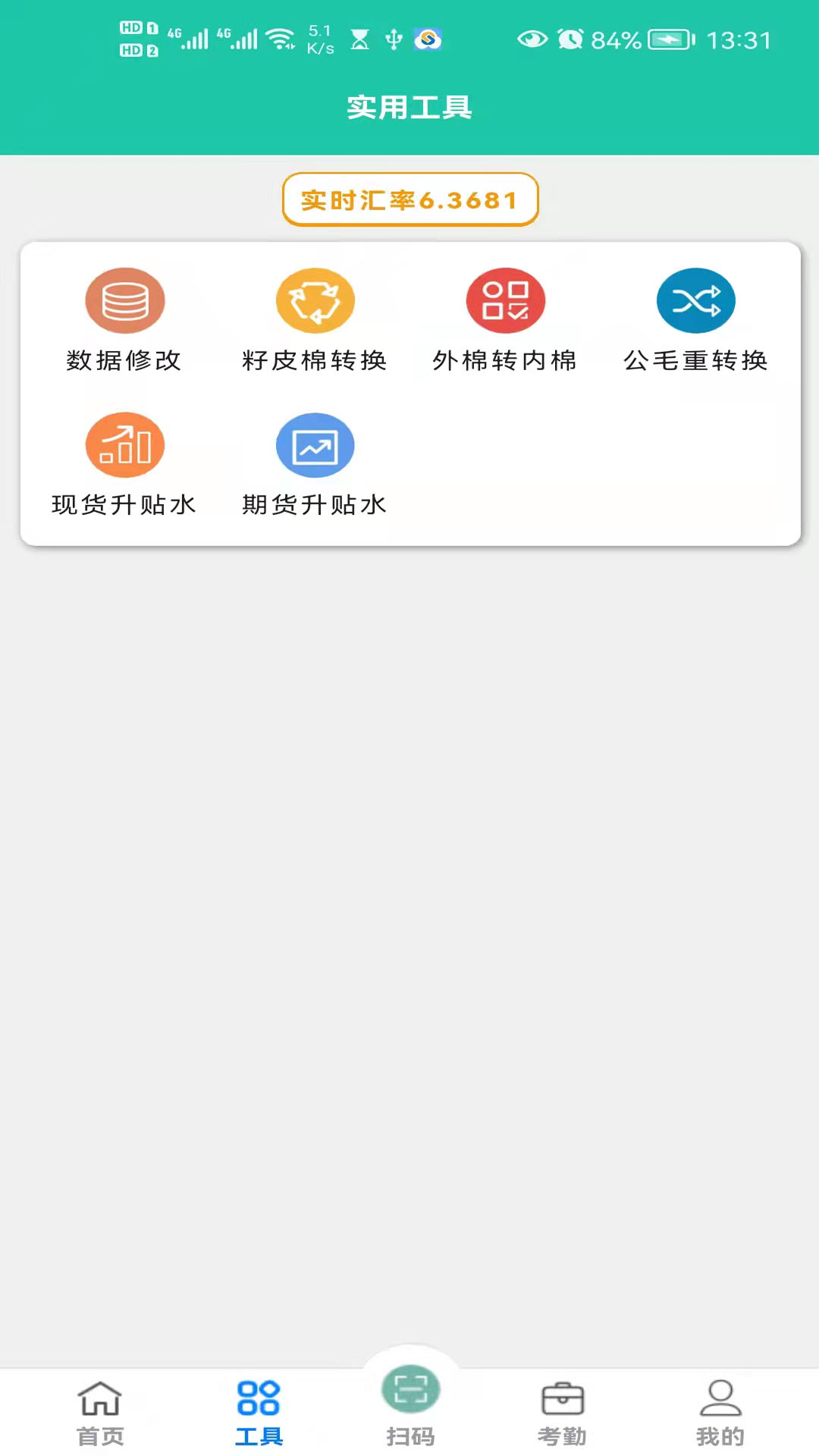Open the 数据修改 database tool icon
This screenshot has width=819, height=1456.
click(124, 300)
